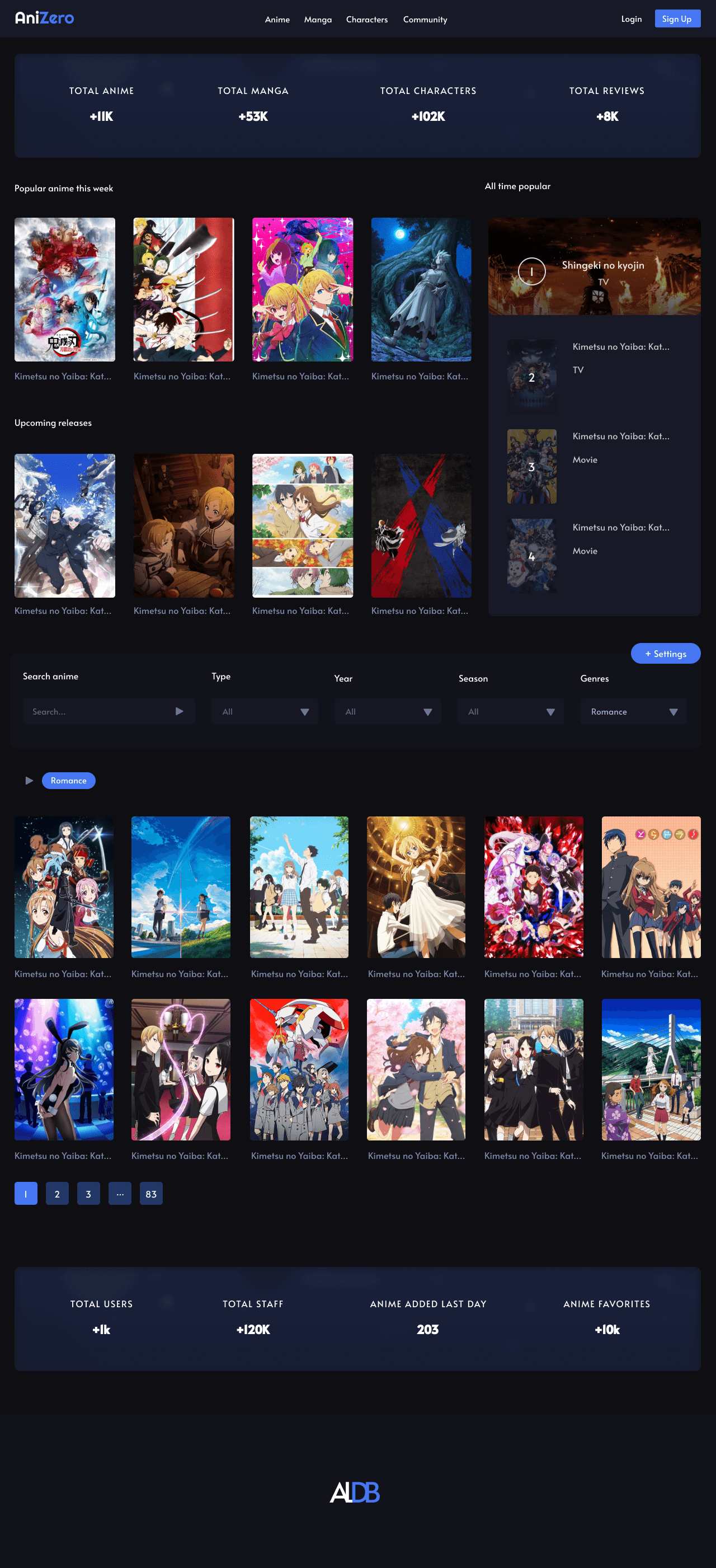Go to the AniZero home logo
This screenshot has width=716, height=1568.
point(44,18)
